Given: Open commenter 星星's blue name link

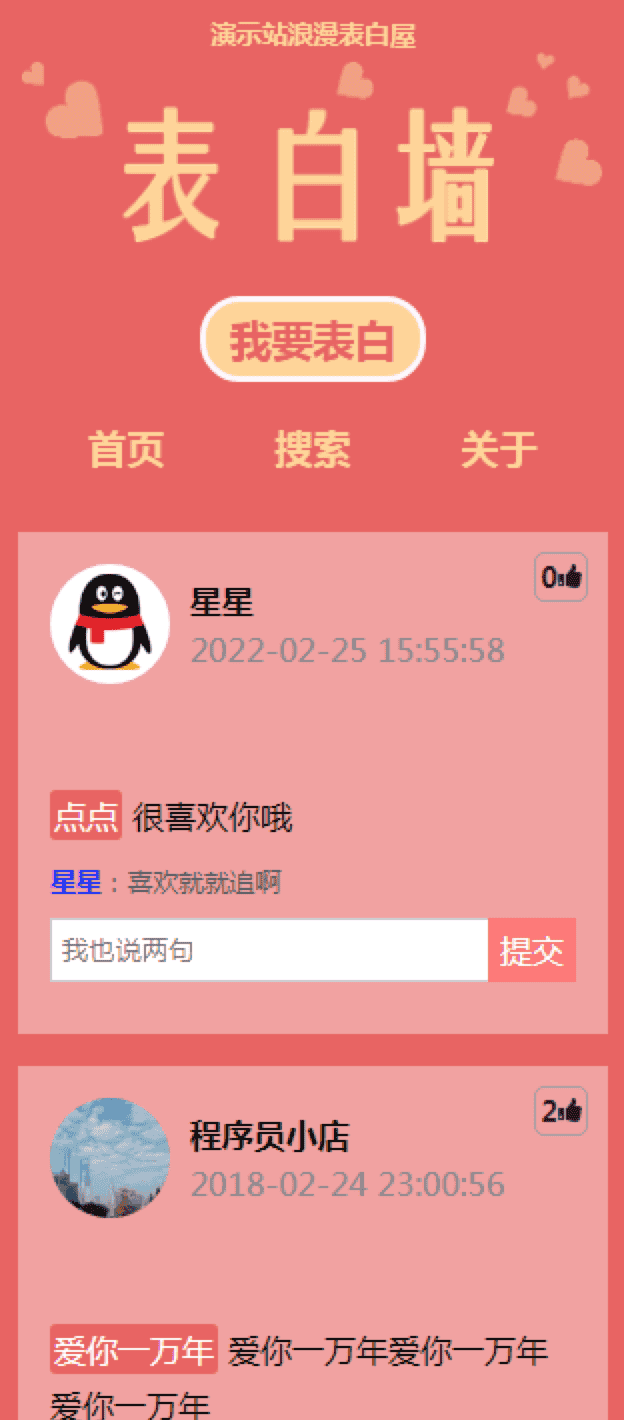Looking at the screenshot, I should [x=76, y=882].
